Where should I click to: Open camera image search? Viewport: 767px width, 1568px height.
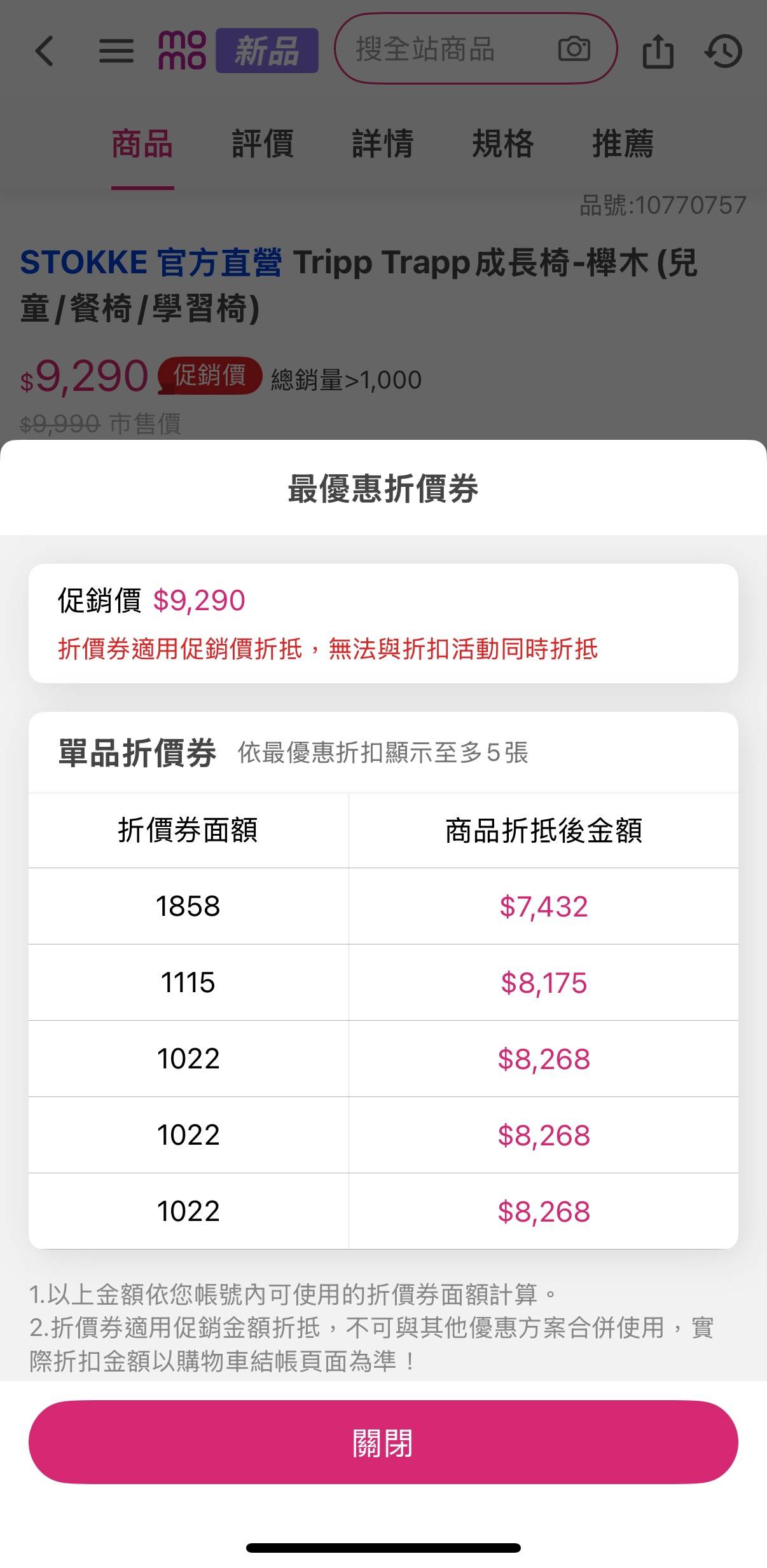[x=574, y=49]
